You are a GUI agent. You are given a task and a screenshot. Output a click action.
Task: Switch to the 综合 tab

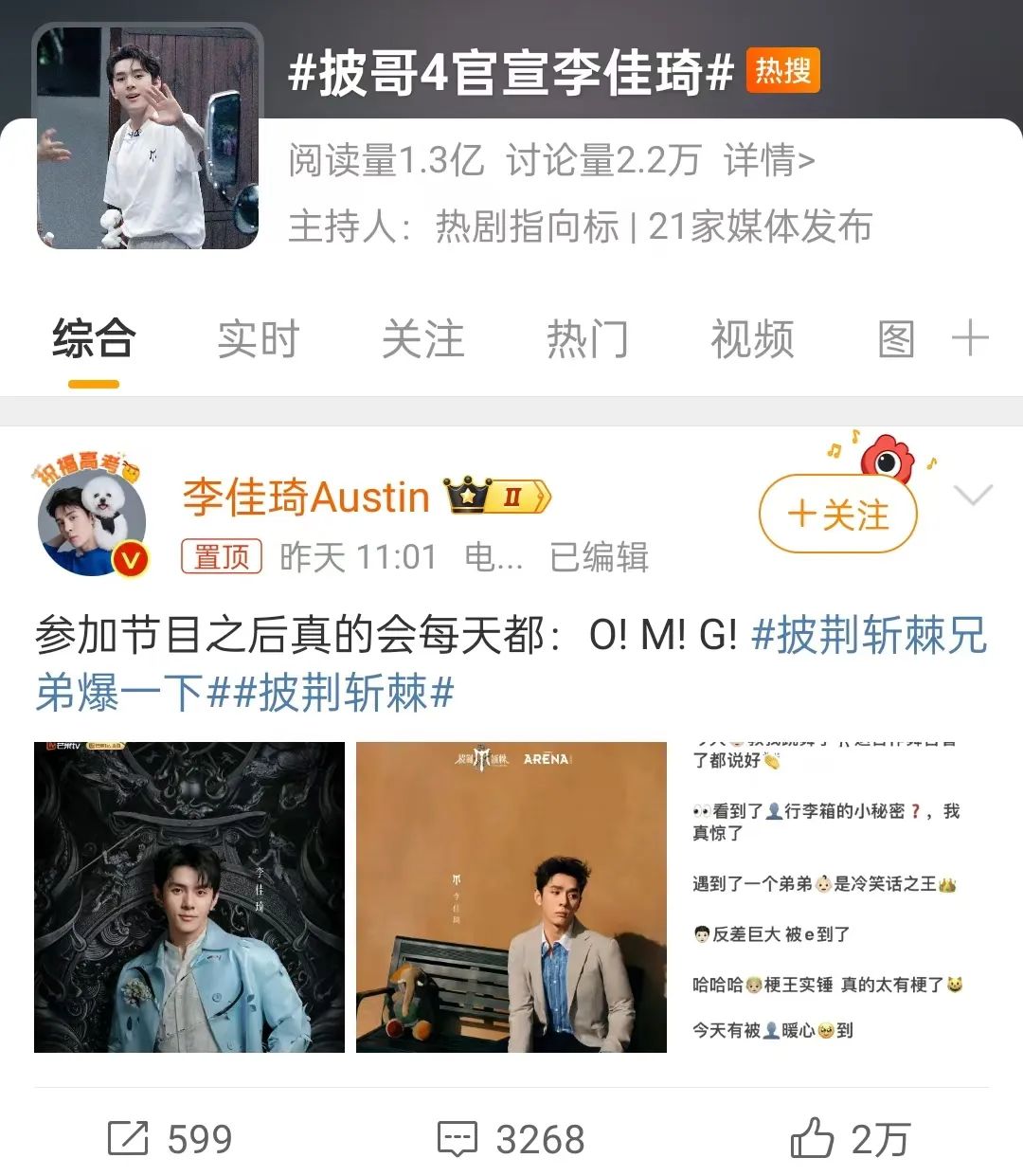click(x=94, y=339)
